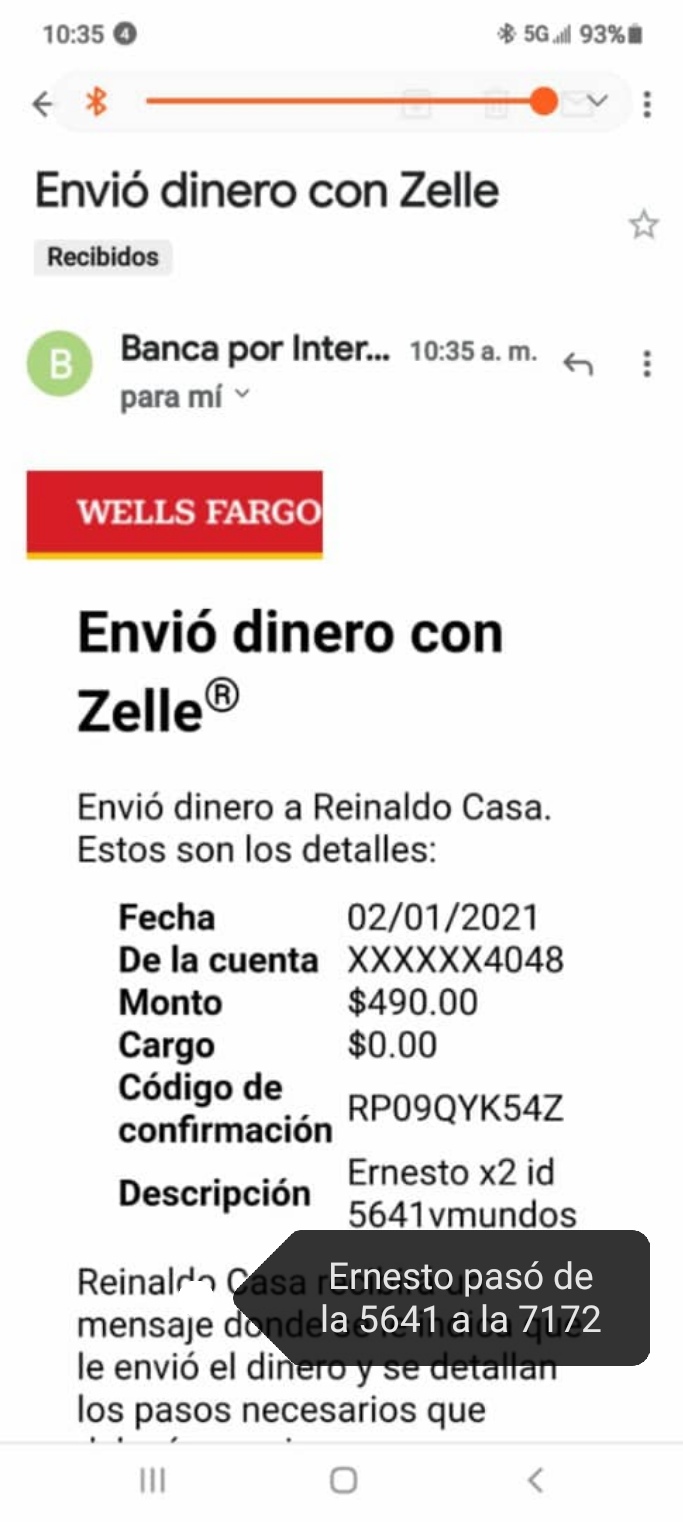Star the Zelle email
This screenshot has height=1522, width=683.
point(643,225)
